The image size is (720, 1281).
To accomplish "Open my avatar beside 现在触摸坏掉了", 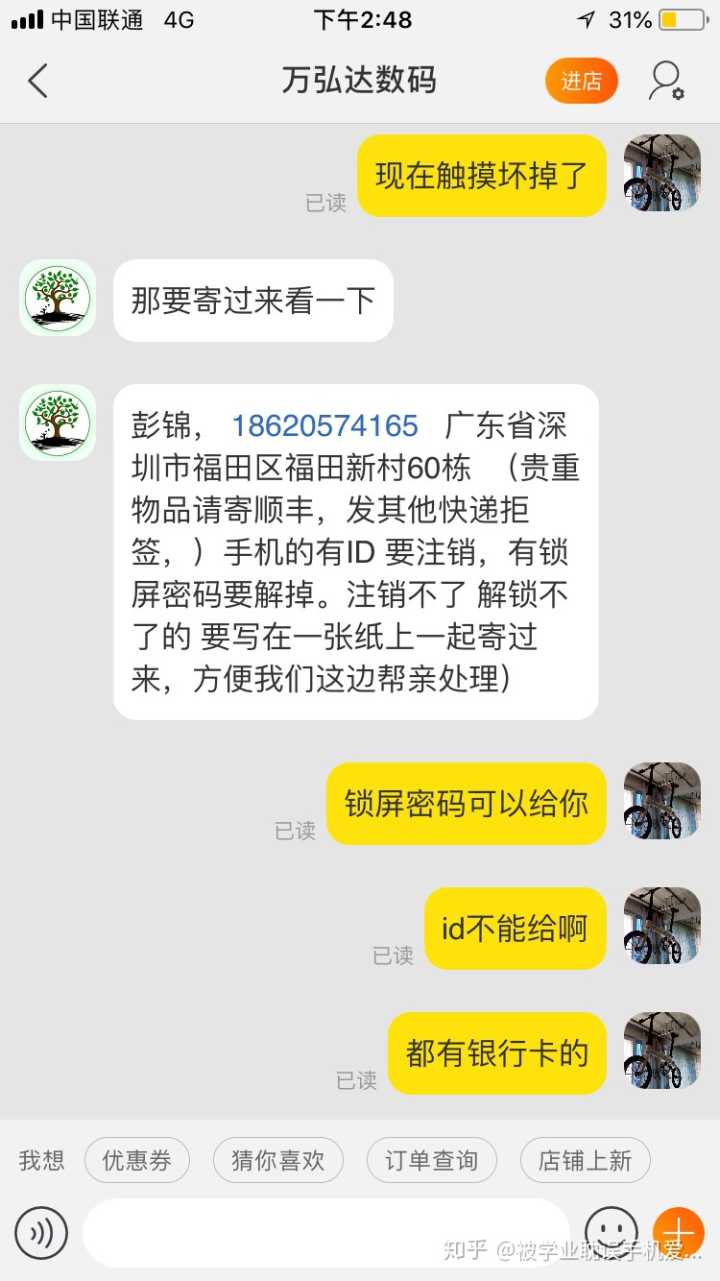I will click(662, 173).
